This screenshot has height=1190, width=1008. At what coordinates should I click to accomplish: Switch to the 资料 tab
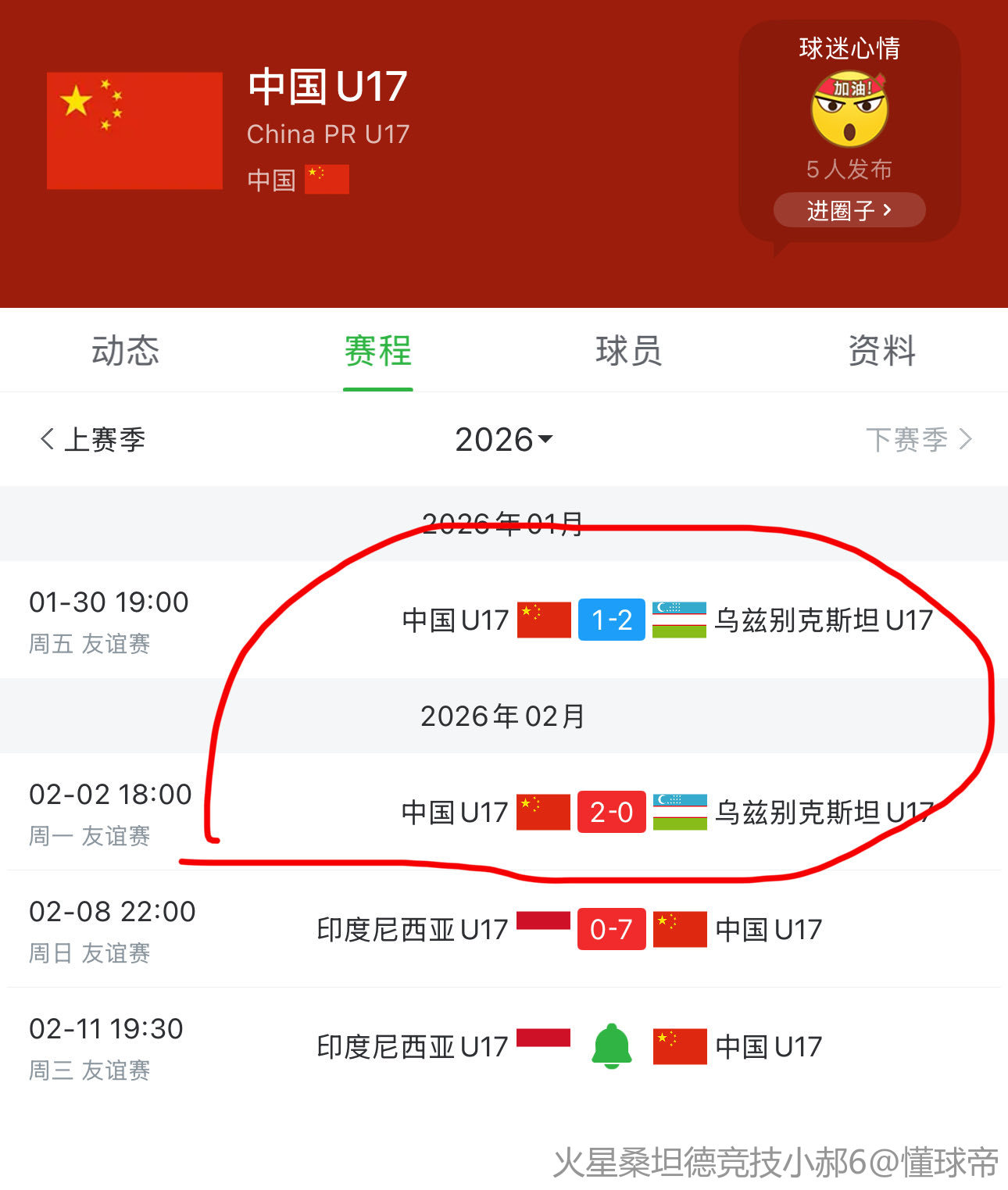(881, 351)
